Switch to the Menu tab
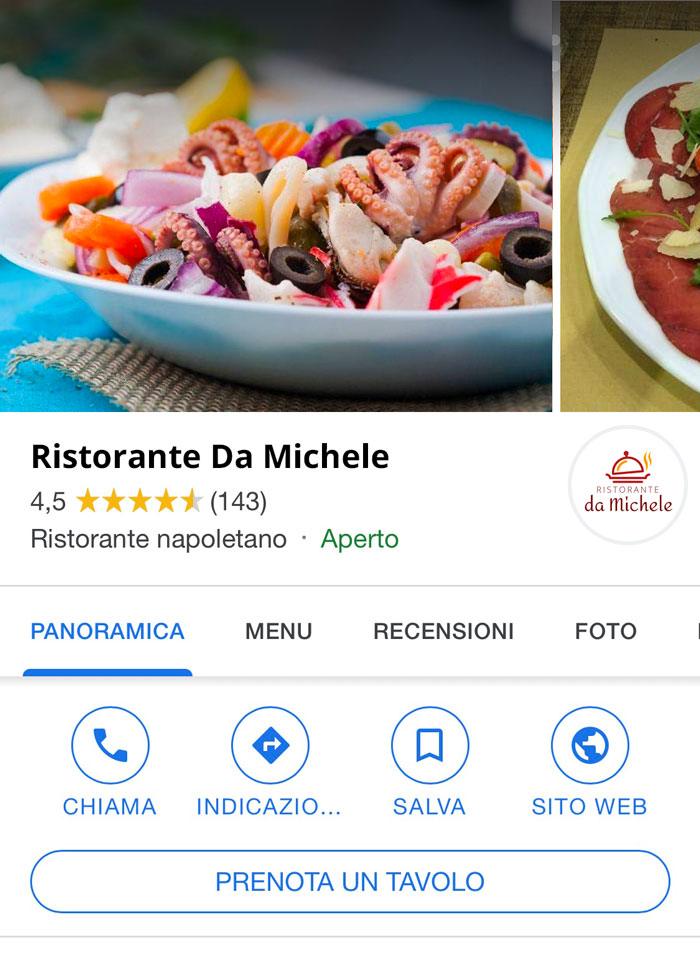This screenshot has width=700, height=954. pos(279,631)
